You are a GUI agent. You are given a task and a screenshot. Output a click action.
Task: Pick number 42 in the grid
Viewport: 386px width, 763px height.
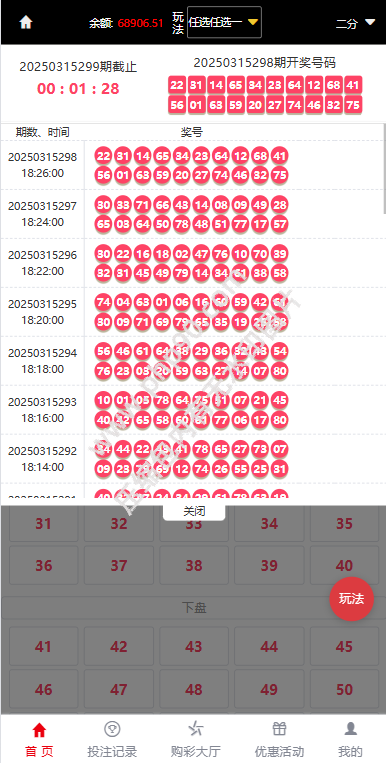pos(119,646)
